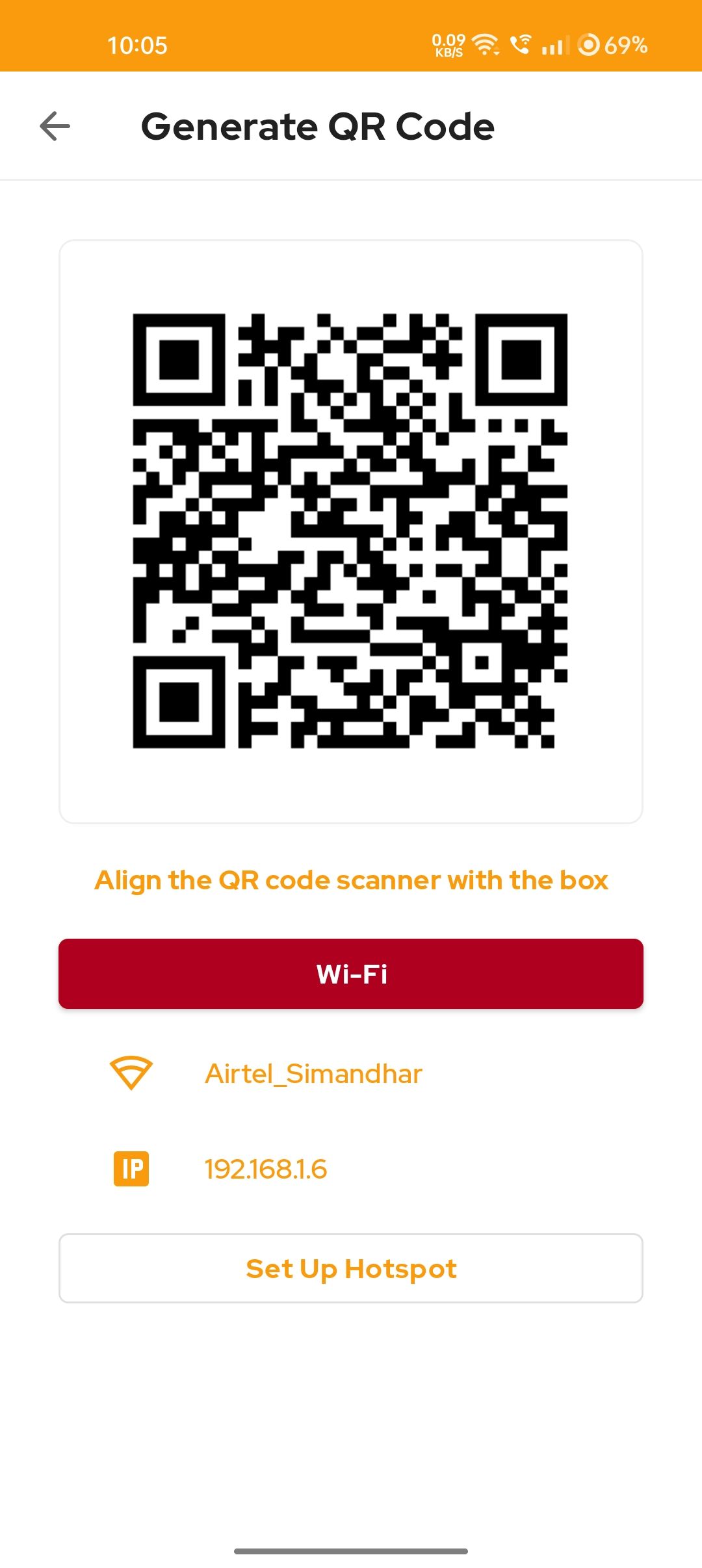
Task: Tap Set Up Hotspot button
Action: pos(351,1268)
